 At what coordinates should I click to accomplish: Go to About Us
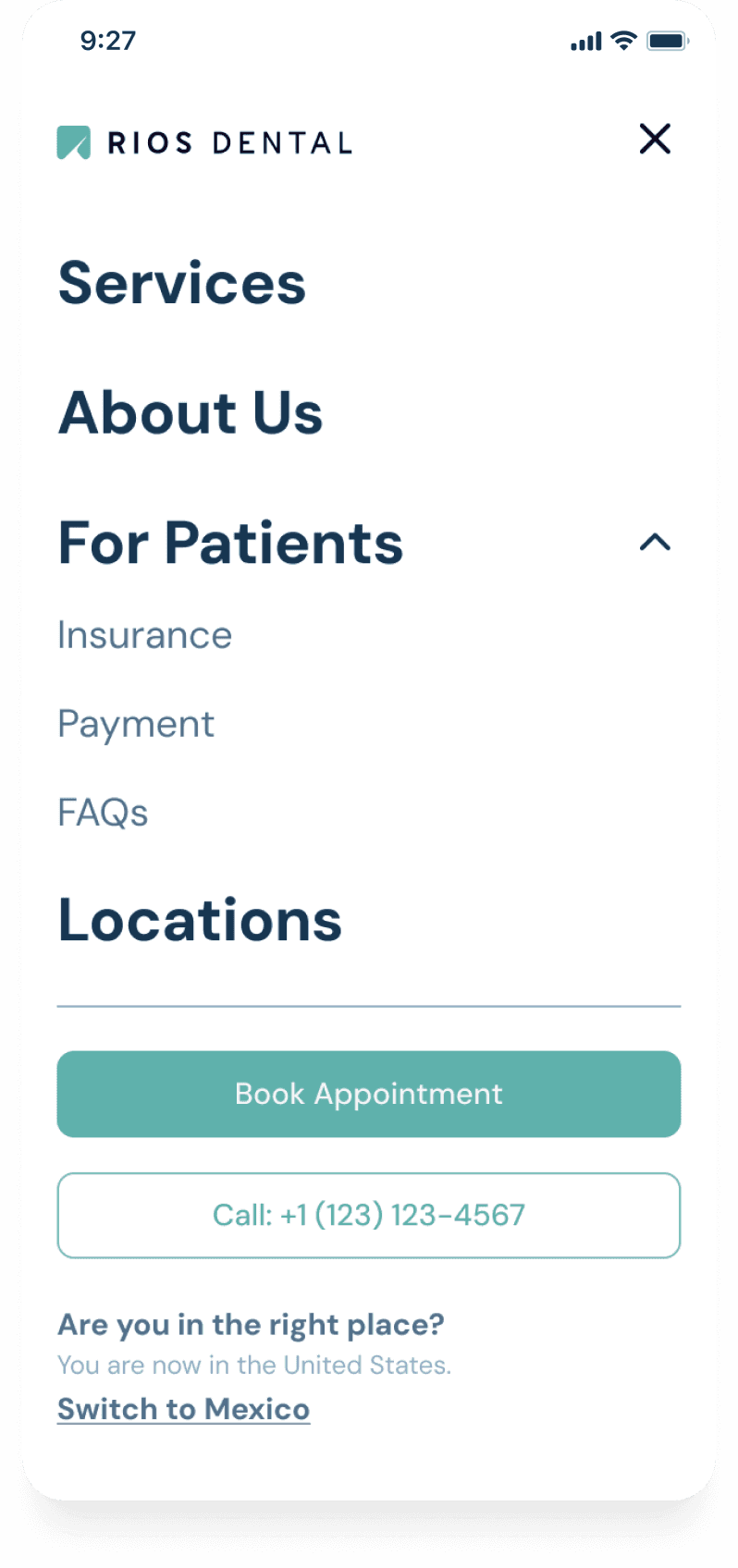coord(191,412)
